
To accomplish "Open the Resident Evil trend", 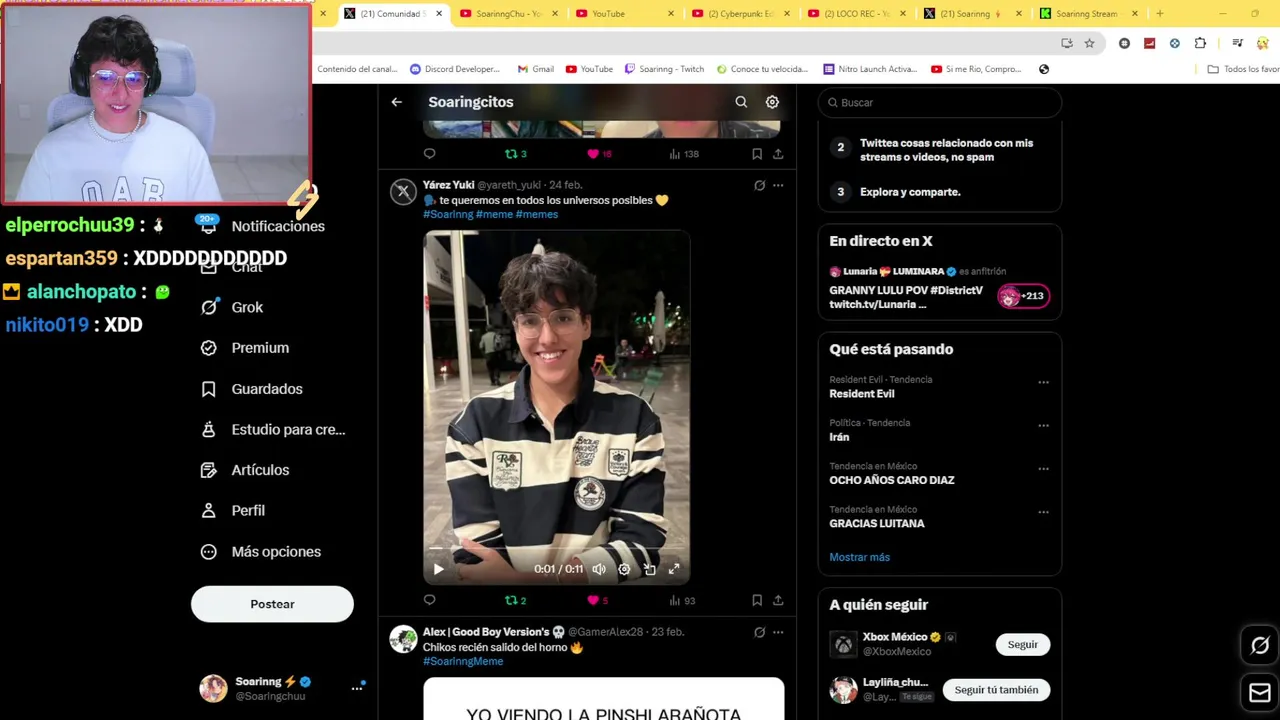I will (862, 394).
